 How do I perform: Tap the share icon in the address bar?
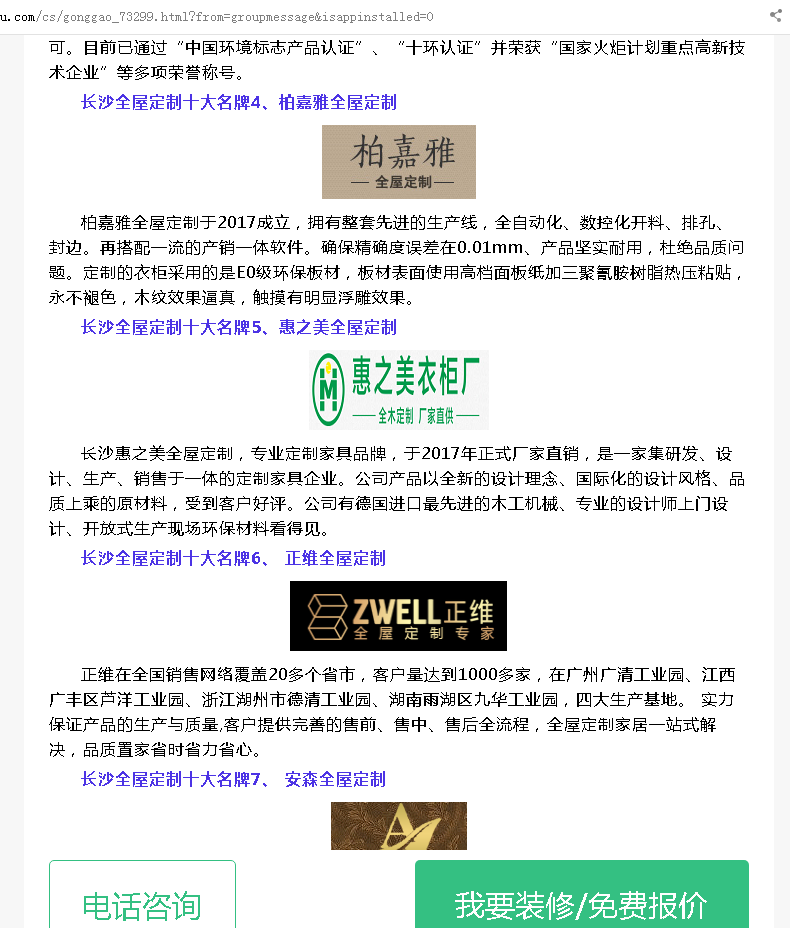pos(776,15)
